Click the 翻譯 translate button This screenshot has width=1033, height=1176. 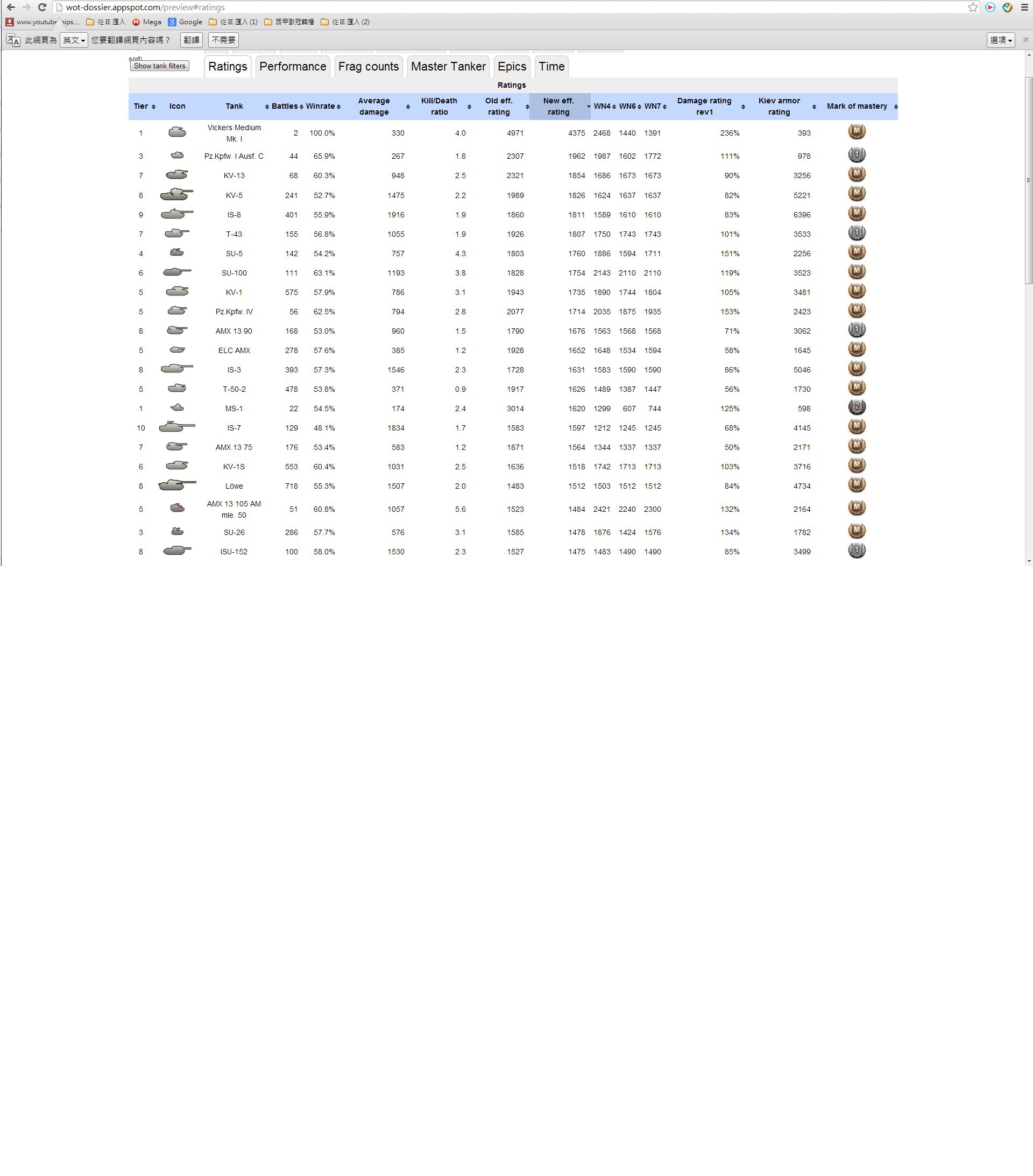[x=192, y=40]
